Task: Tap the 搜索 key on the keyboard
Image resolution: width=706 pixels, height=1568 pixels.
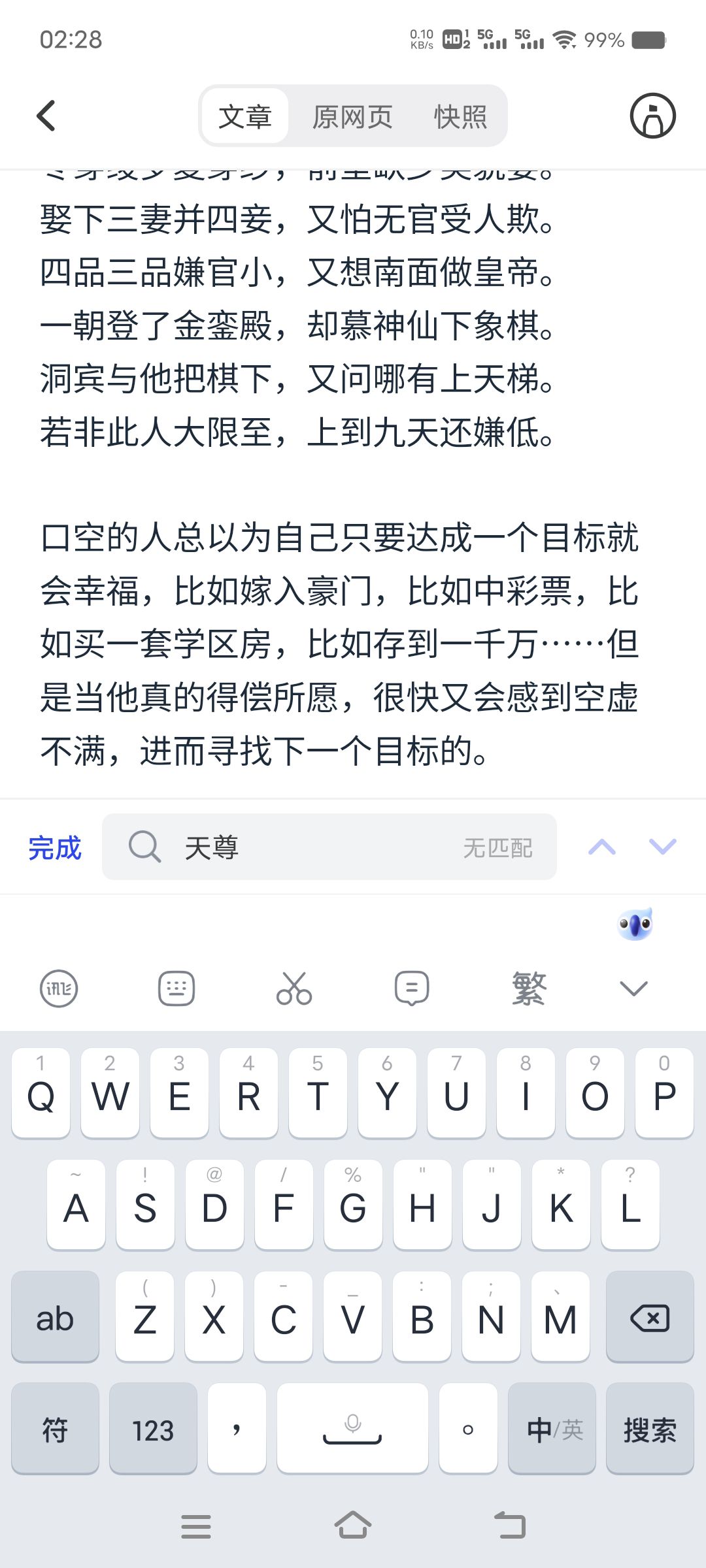Action: coord(650,1430)
